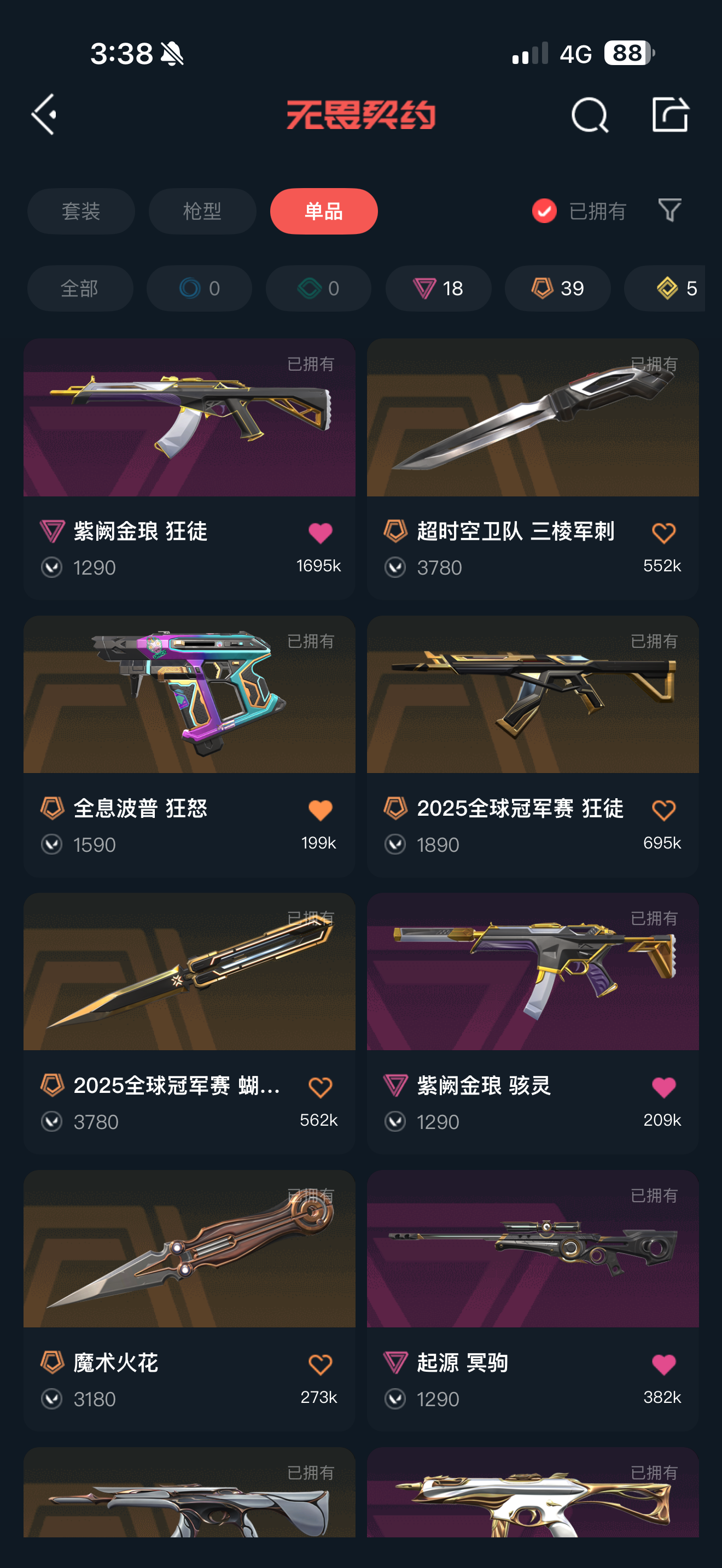Switch to the 套装 tab
This screenshot has width=722, height=1568.
click(x=81, y=211)
